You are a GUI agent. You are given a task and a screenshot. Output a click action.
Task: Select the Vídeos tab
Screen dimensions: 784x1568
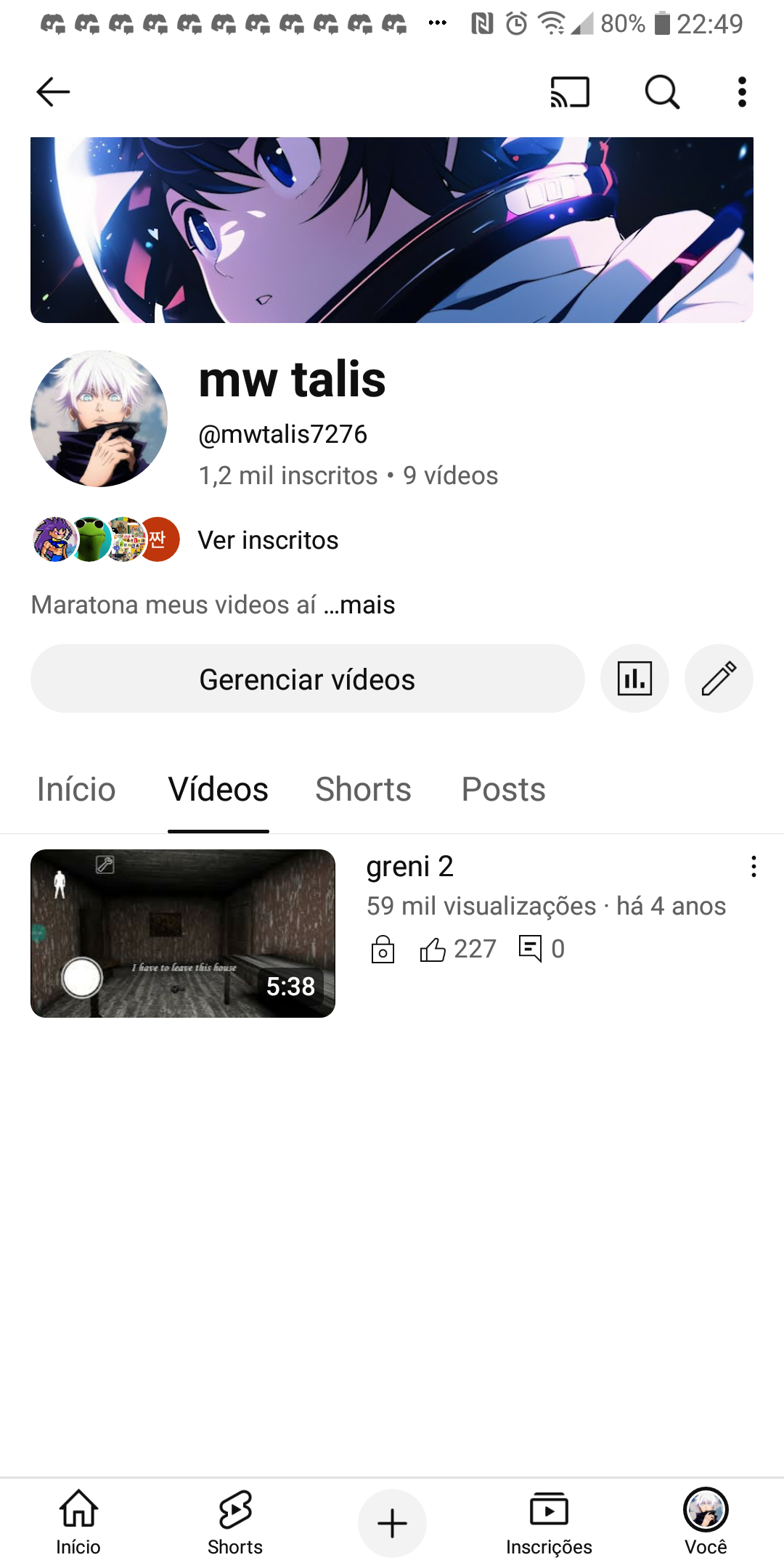tap(219, 789)
